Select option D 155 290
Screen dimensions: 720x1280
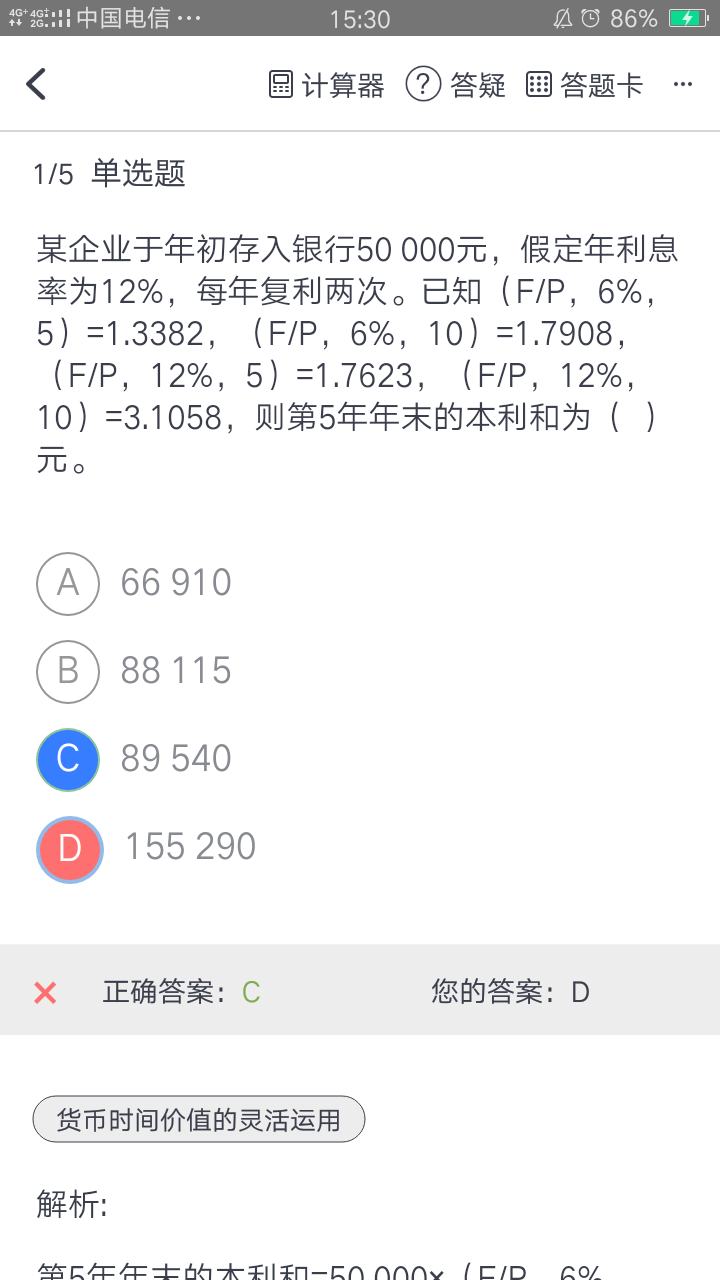tap(70, 848)
